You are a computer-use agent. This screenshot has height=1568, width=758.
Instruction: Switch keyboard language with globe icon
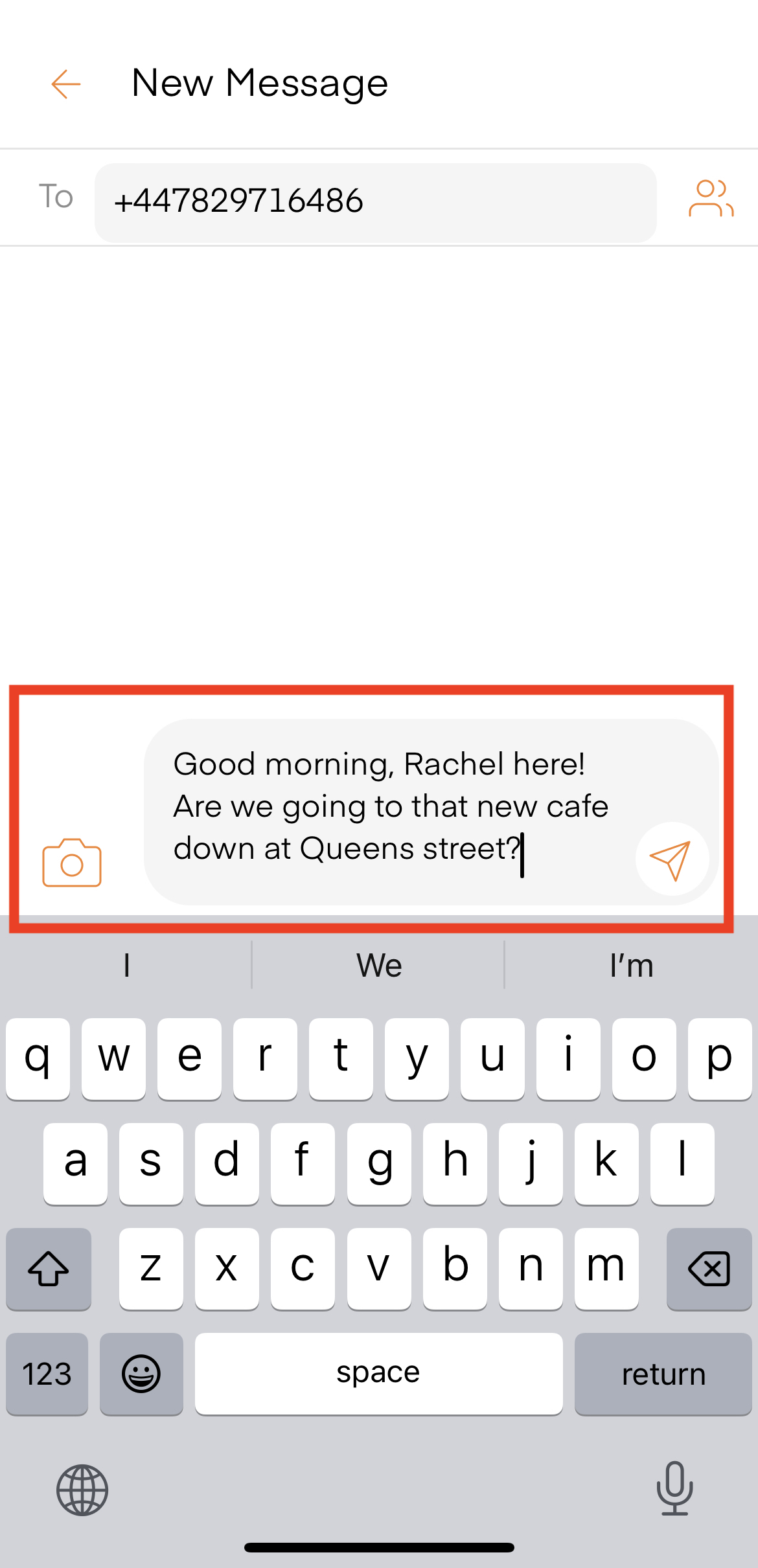coord(82,1490)
